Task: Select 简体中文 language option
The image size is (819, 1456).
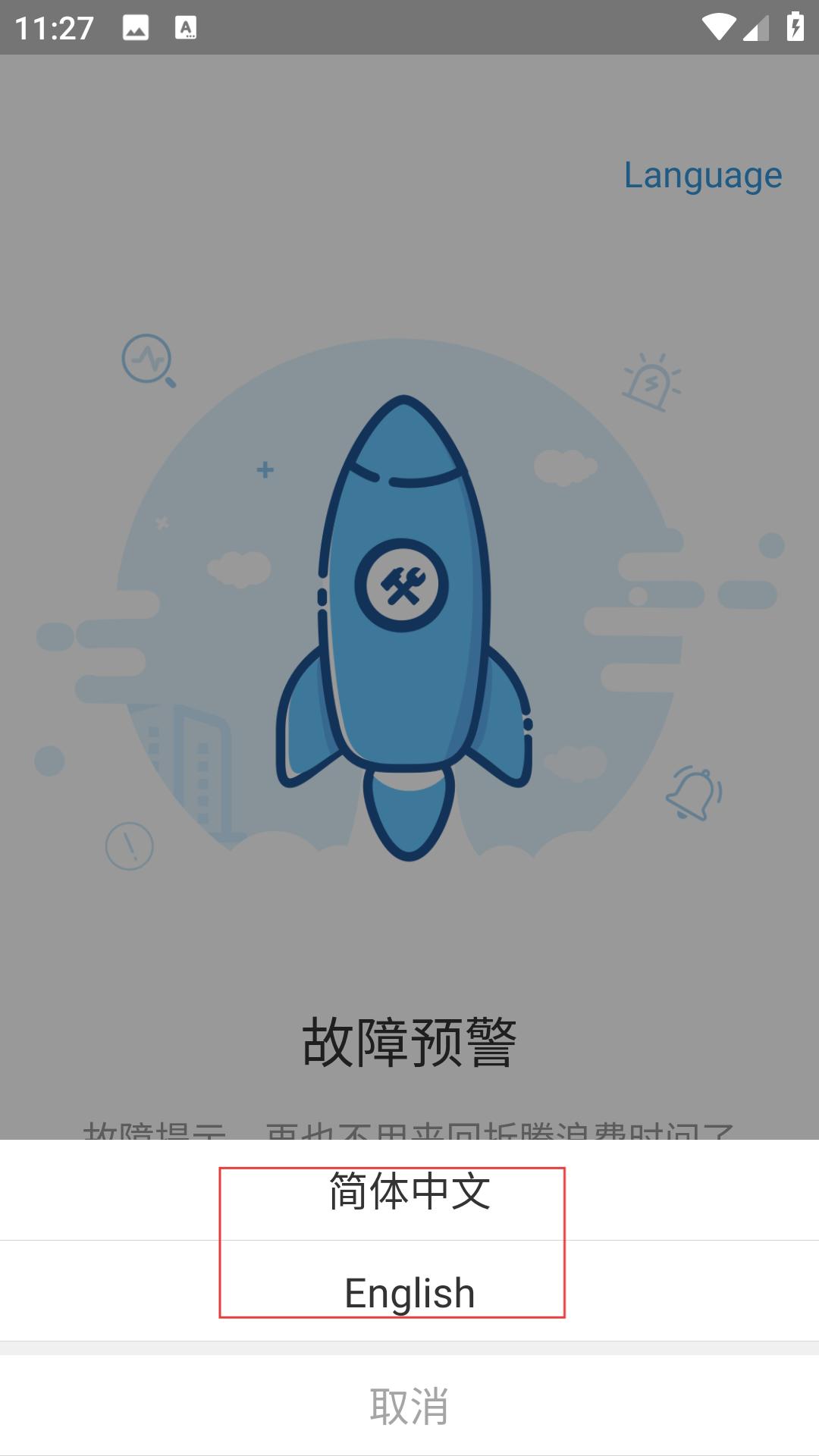Action: coord(409,1191)
